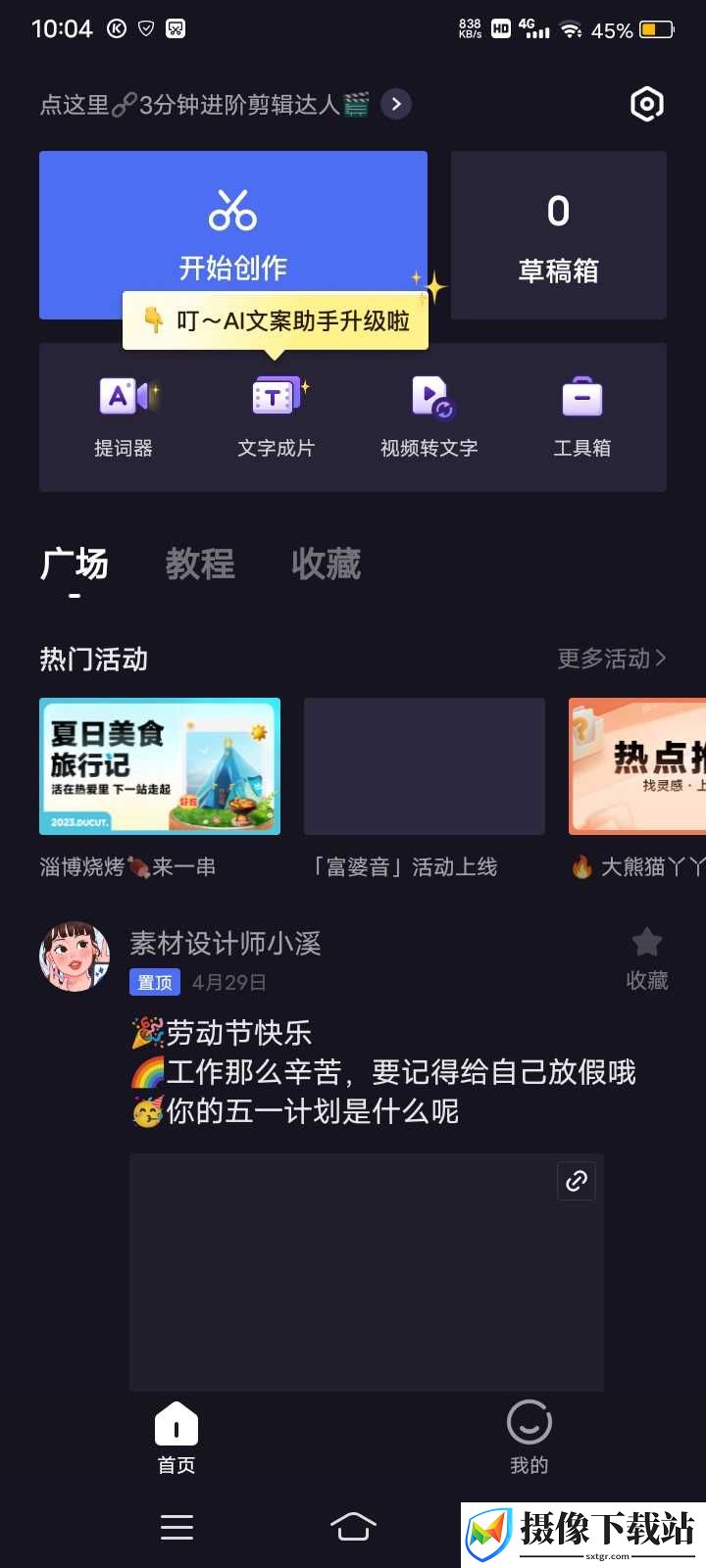Open the 视频转文字 tool
Screen dimensions: 706x1568
click(x=429, y=416)
